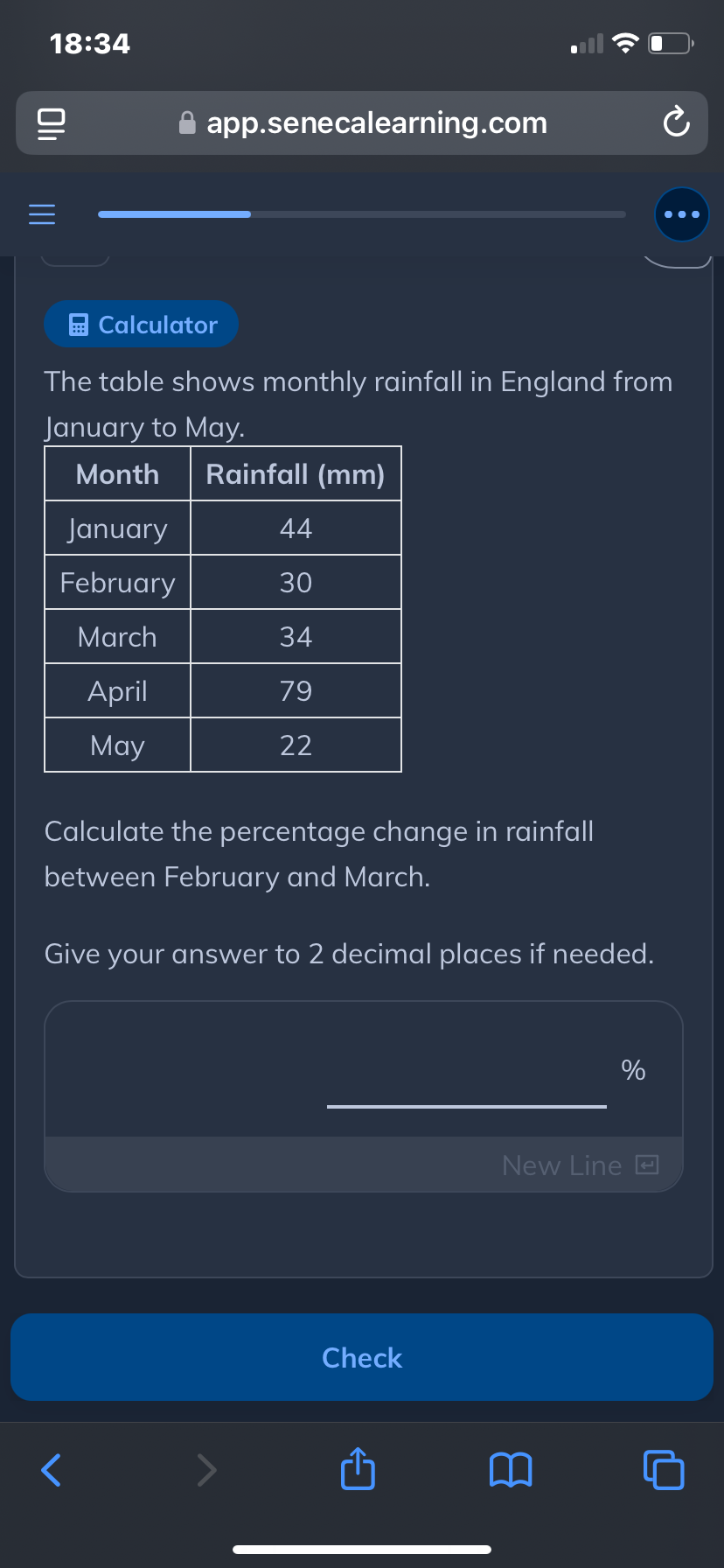The image size is (724, 1568).
Task: Open the three-dot options button
Action: click(681, 214)
